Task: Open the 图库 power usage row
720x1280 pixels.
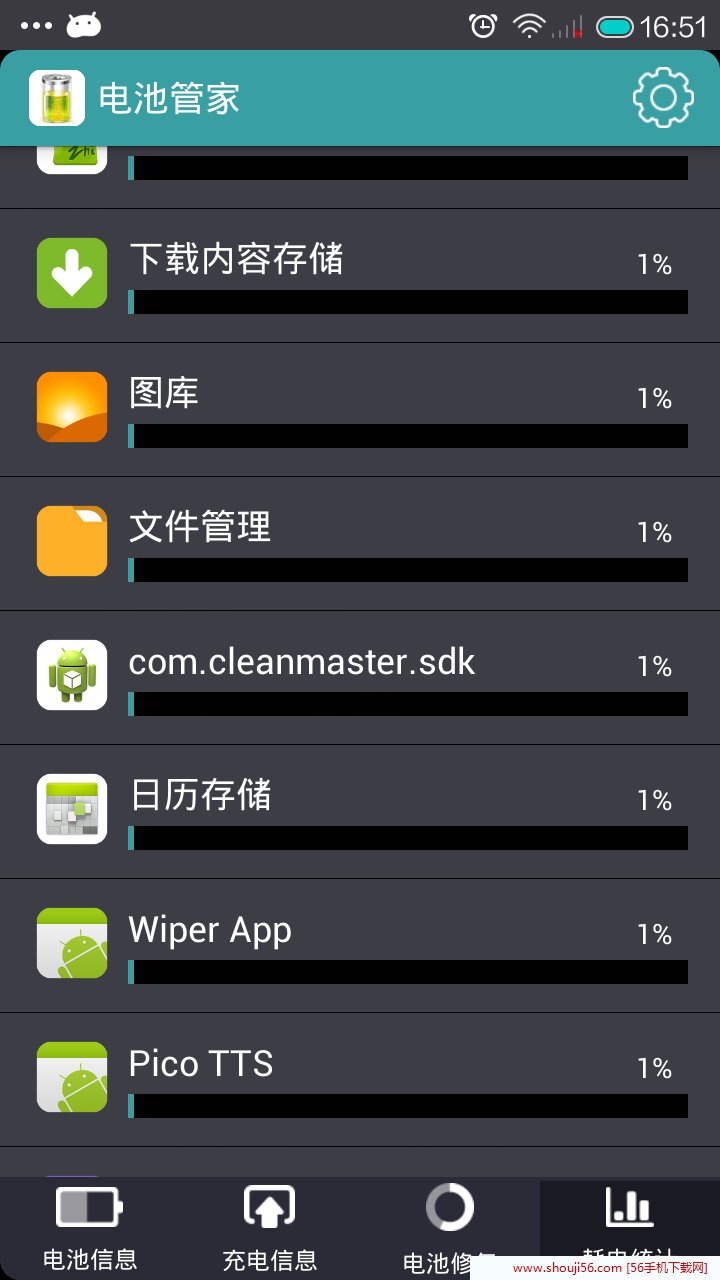Action: [360, 410]
